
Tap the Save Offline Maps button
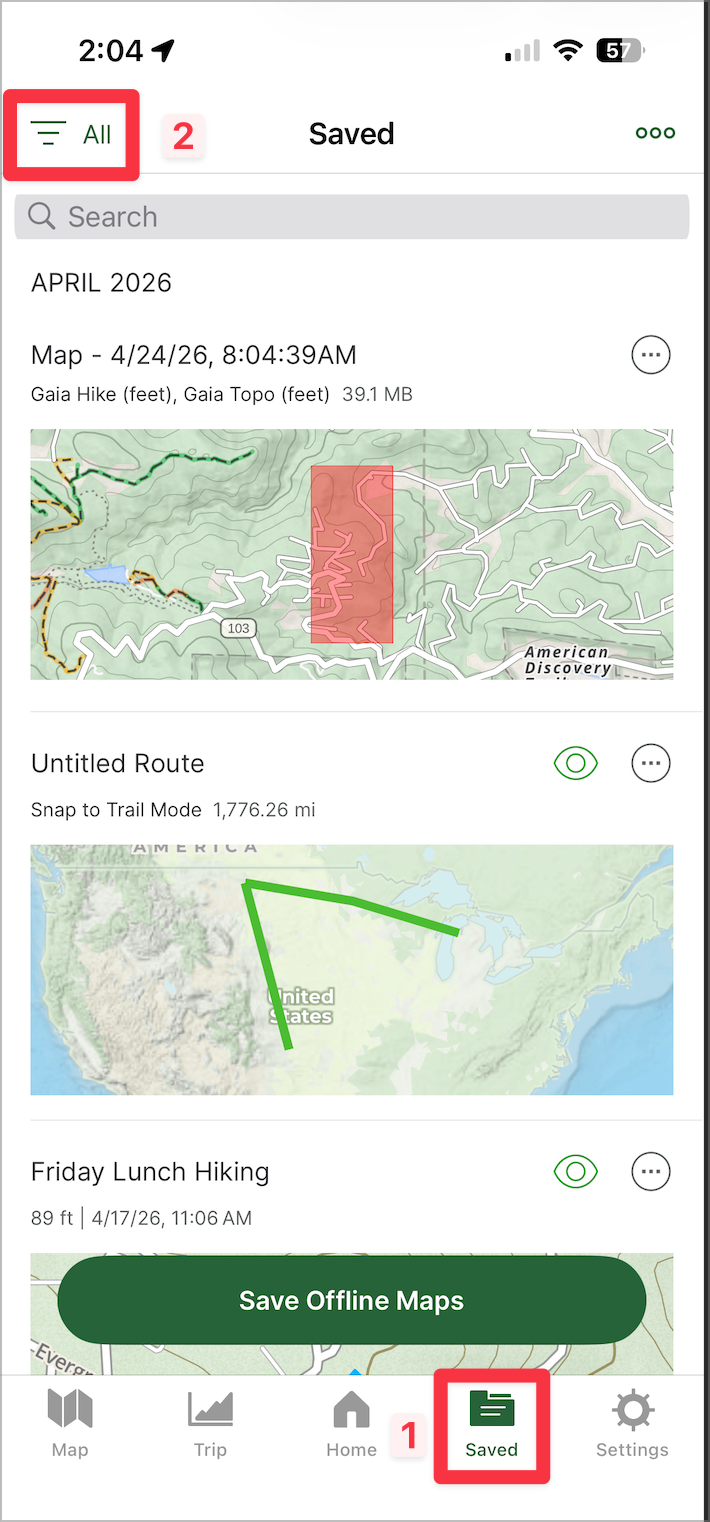click(352, 1300)
